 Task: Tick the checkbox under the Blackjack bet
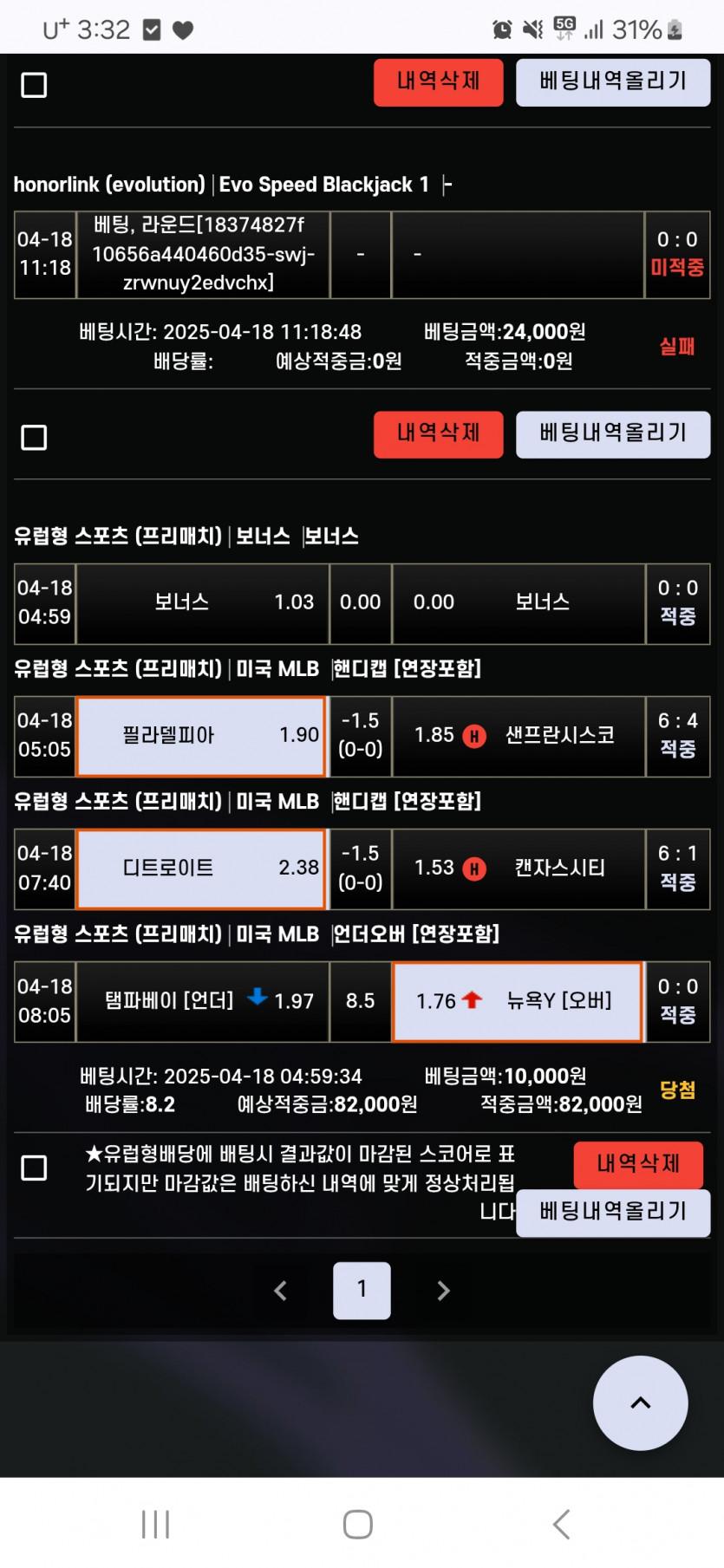point(34,438)
